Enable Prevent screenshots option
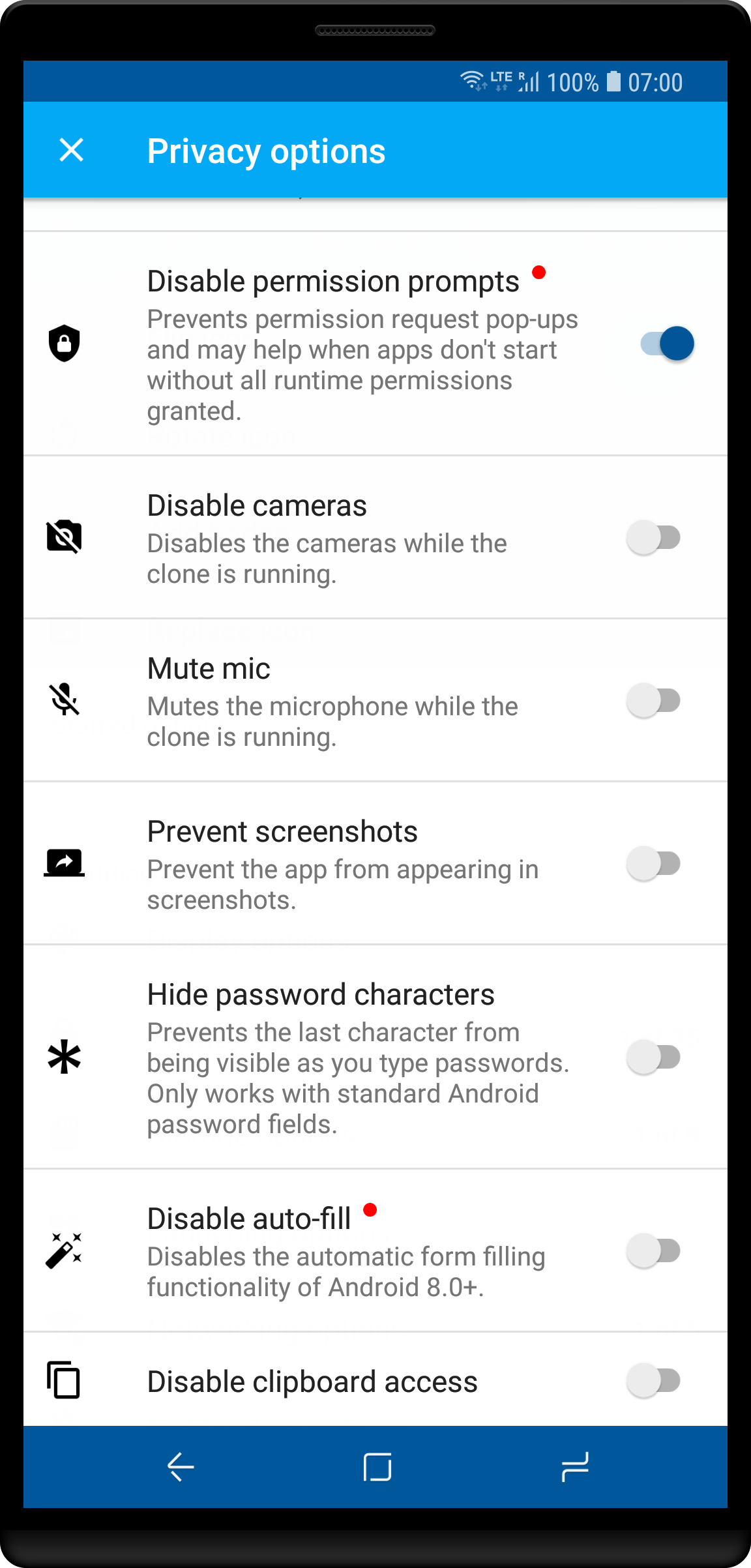This screenshot has width=751, height=1568. pos(654,864)
